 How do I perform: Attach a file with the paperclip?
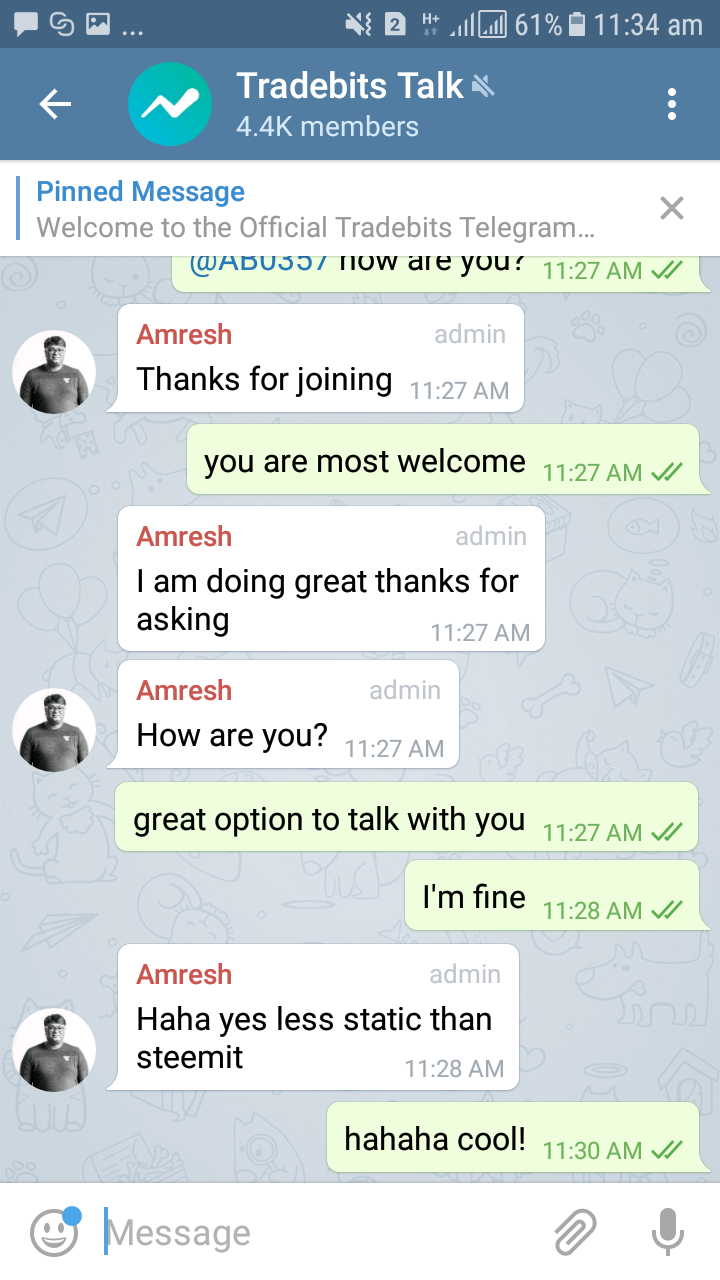[575, 1232]
